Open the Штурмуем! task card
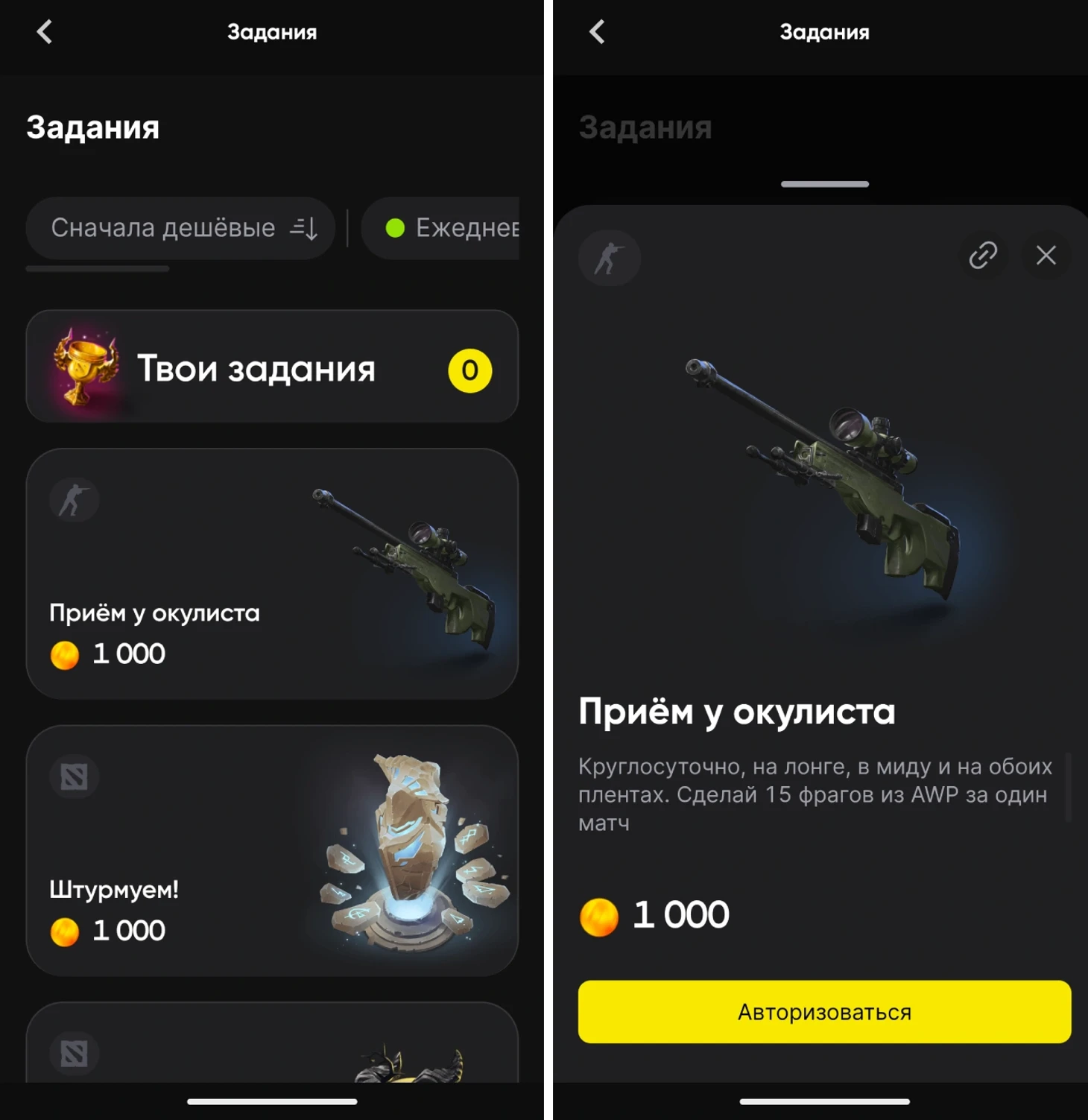 coord(272,850)
